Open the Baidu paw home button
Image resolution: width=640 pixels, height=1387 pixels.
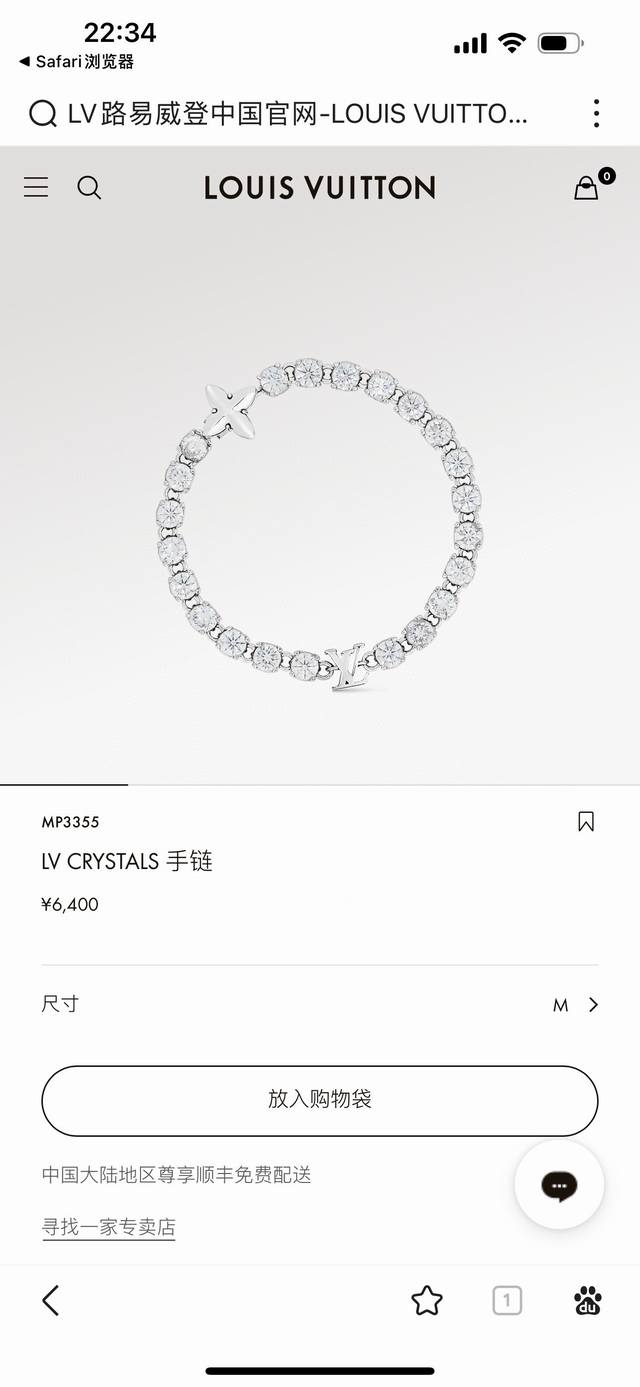[588, 1300]
